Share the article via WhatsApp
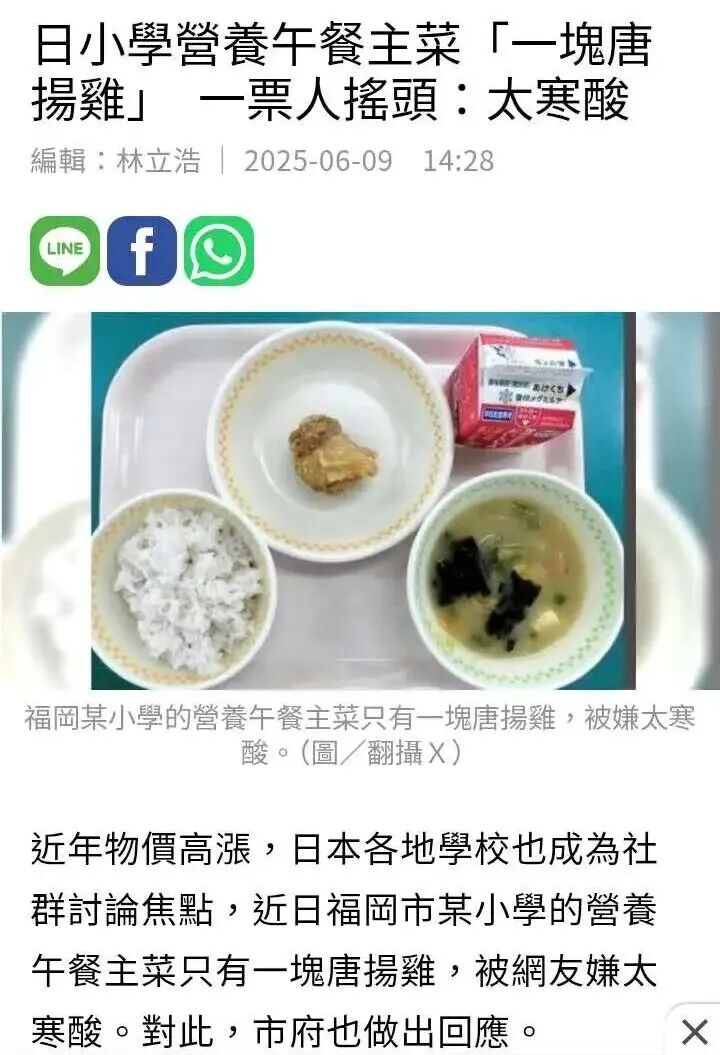The height and width of the screenshot is (1055, 720). point(219,251)
